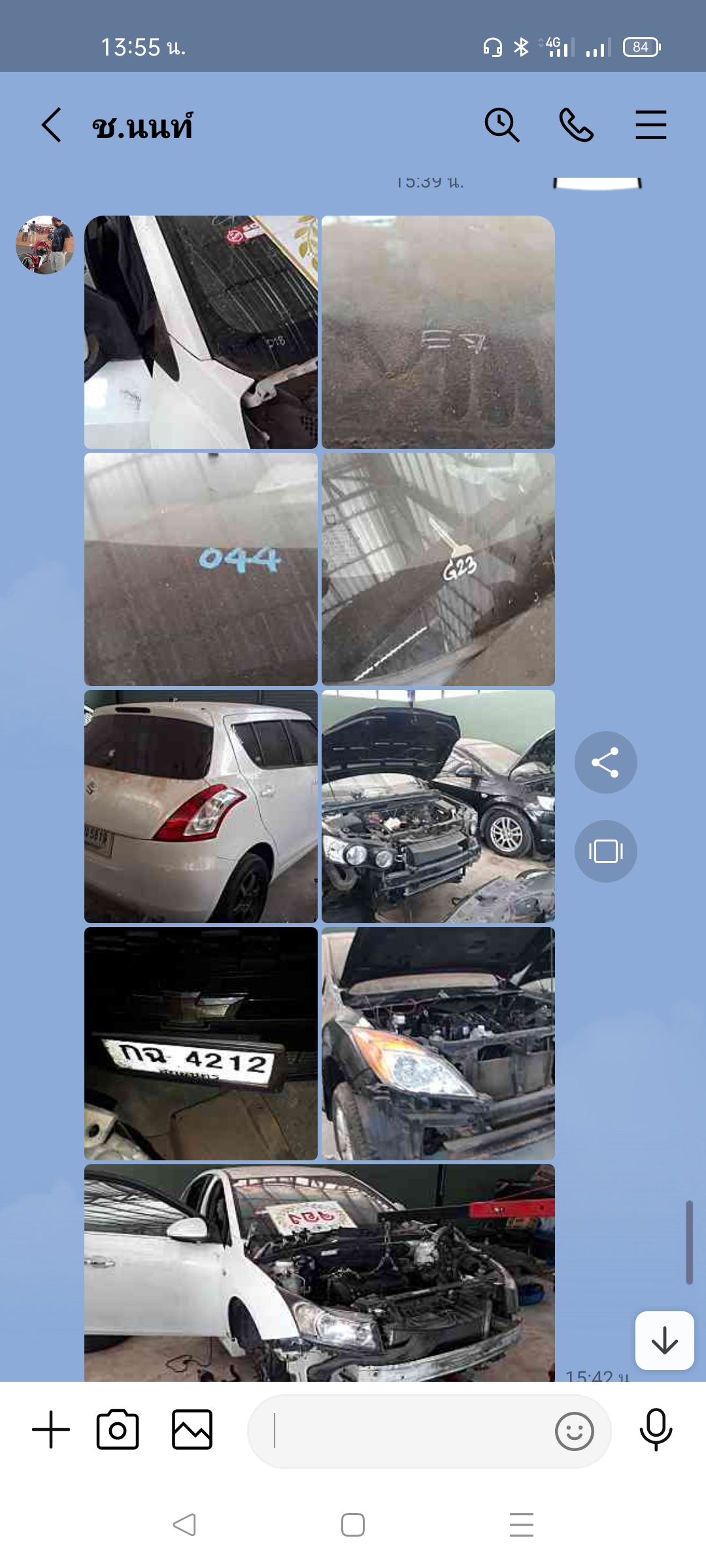Screen dimensions: 706x1568
Task: Start a voice call with ช.นนท์
Action: point(576,125)
